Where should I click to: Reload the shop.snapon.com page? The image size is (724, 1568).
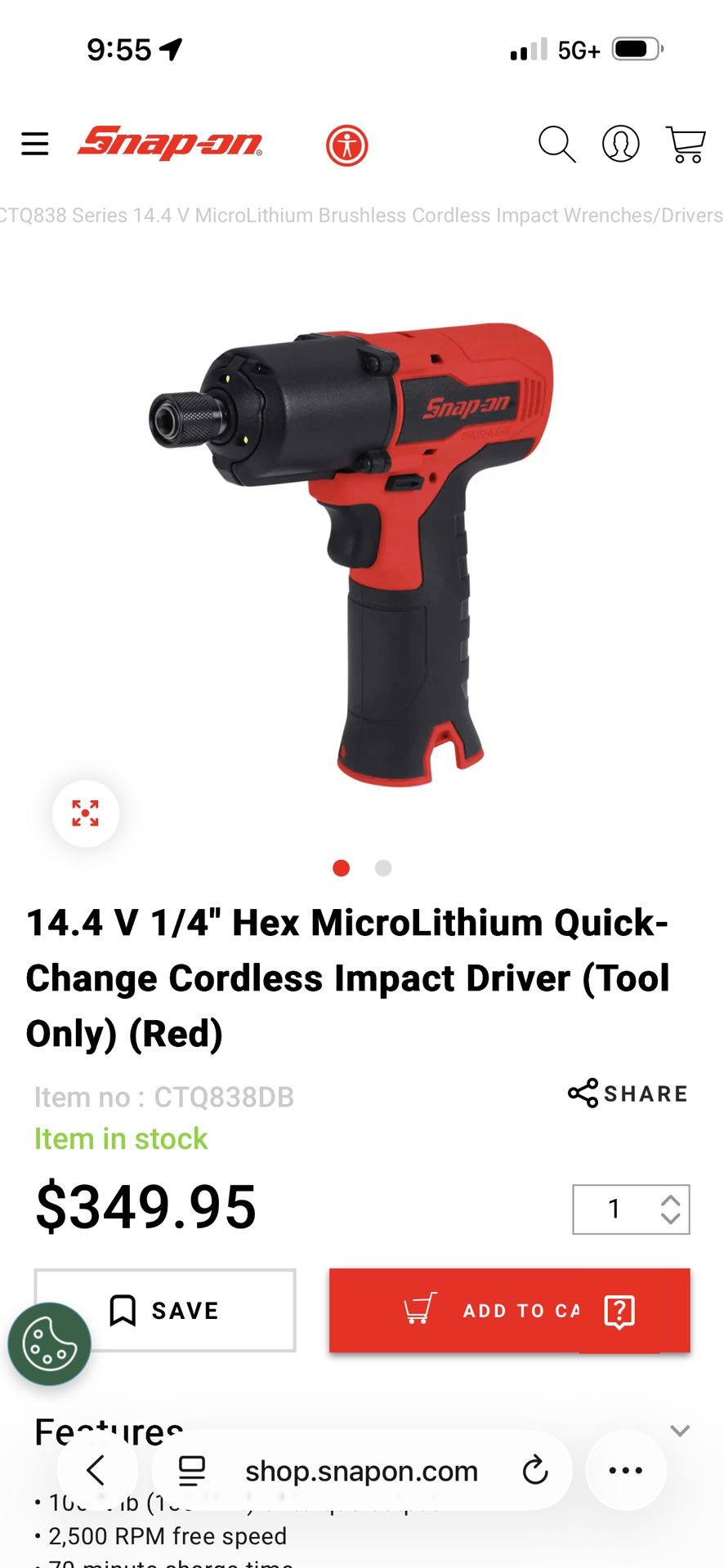click(535, 1470)
